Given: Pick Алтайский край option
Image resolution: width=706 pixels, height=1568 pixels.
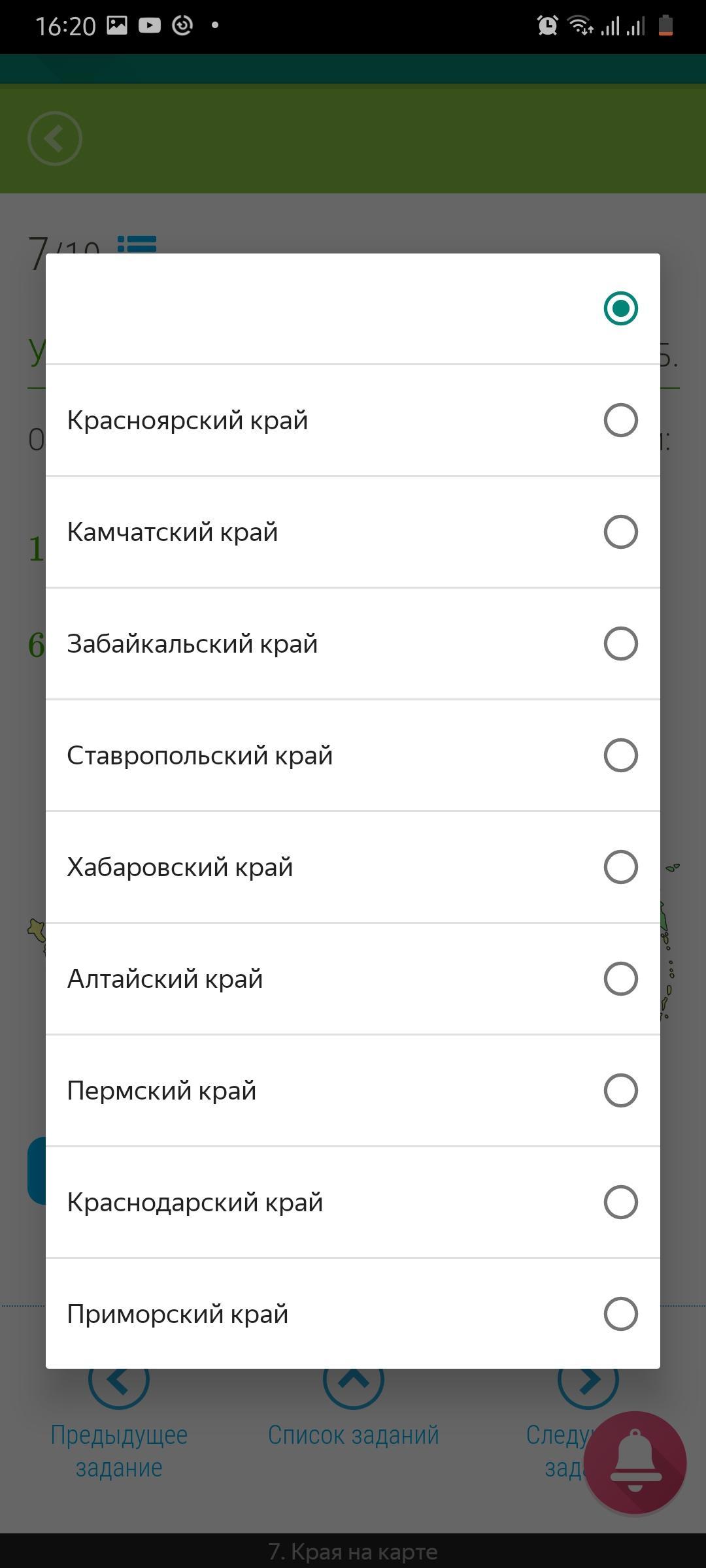Looking at the screenshot, I should 353,979.
